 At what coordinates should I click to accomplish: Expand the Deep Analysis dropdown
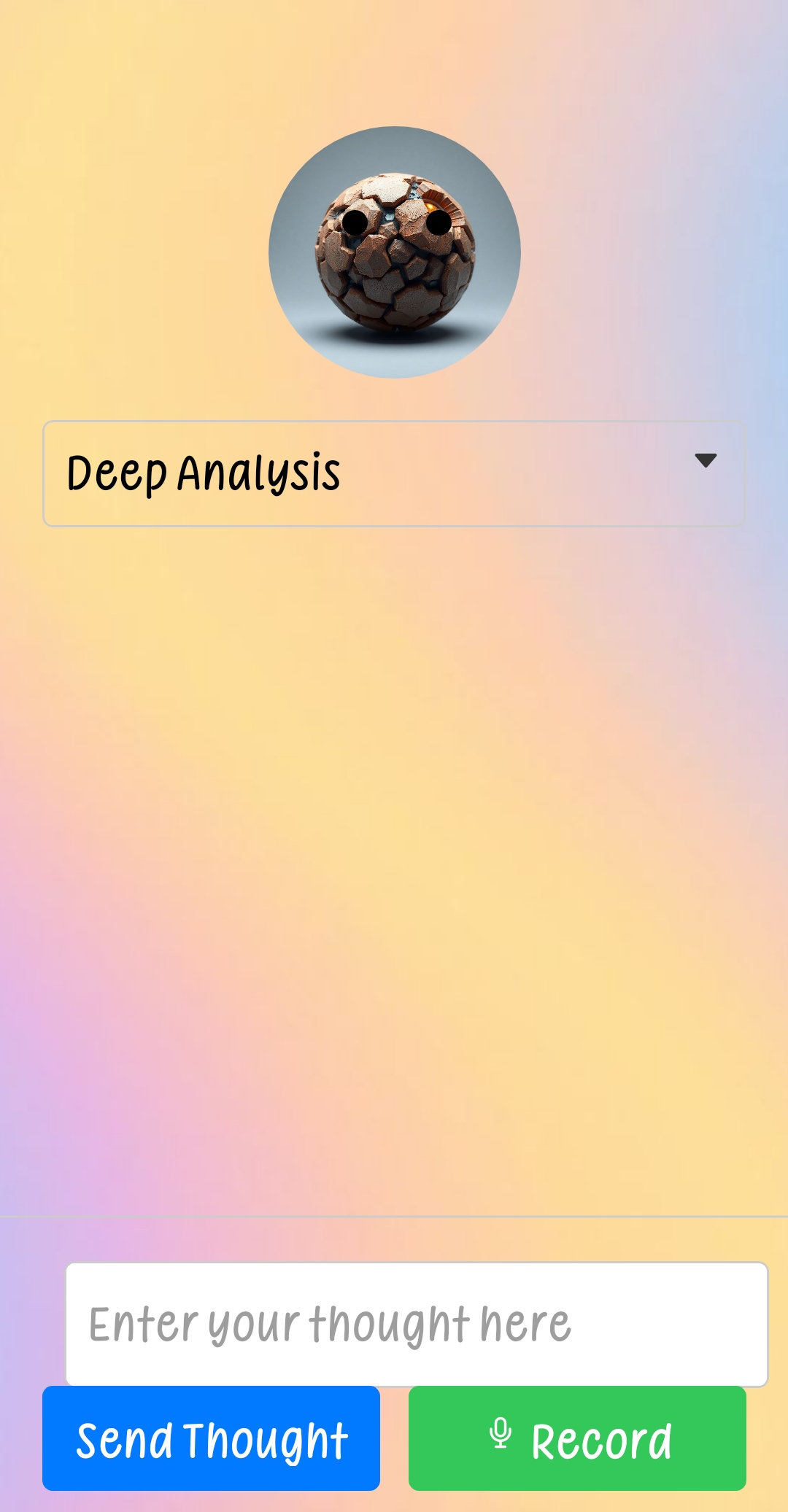click(x=394, y=473)
